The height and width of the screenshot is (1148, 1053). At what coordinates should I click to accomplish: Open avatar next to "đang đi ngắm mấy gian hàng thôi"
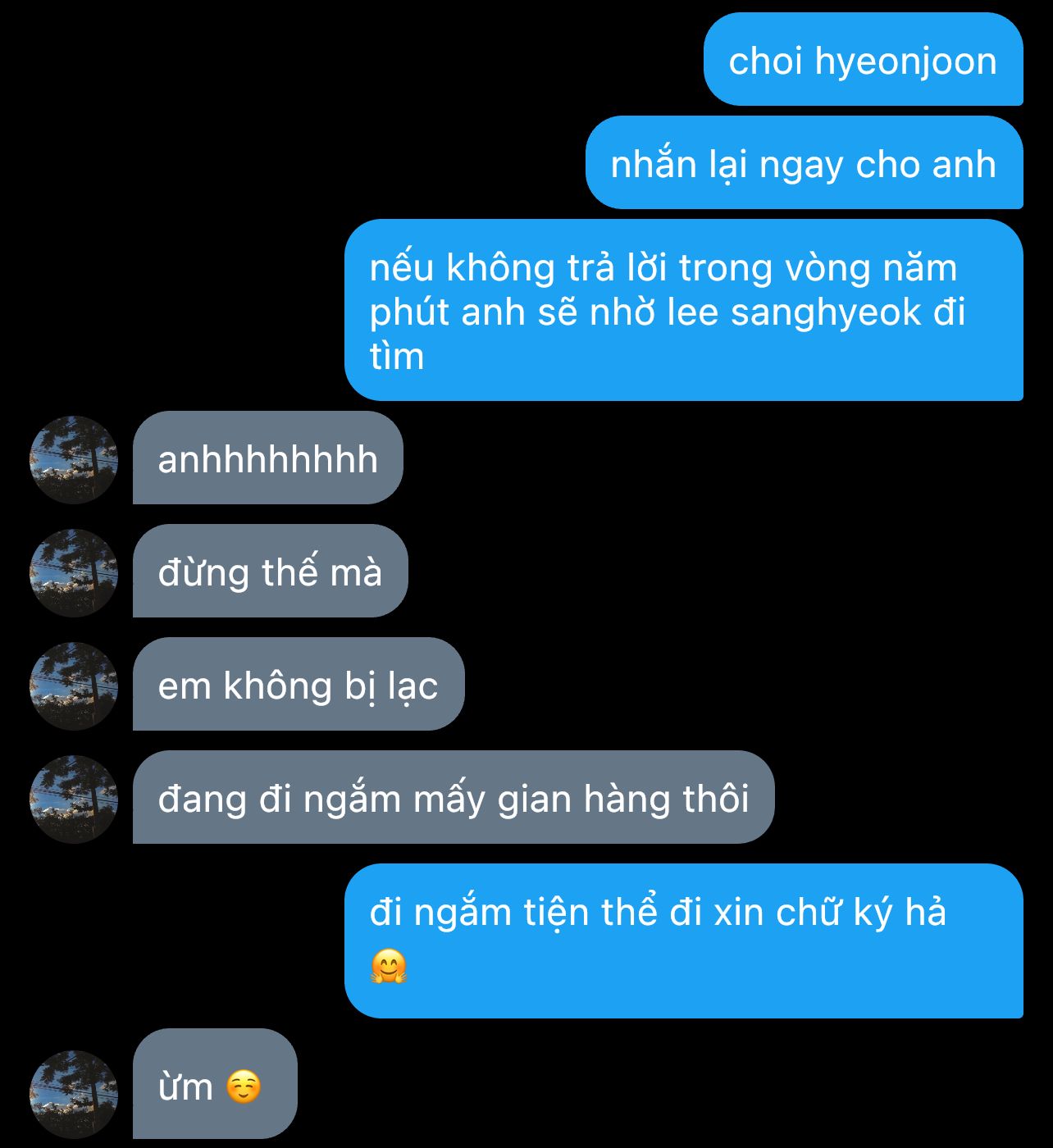click(x=74, y=799)
